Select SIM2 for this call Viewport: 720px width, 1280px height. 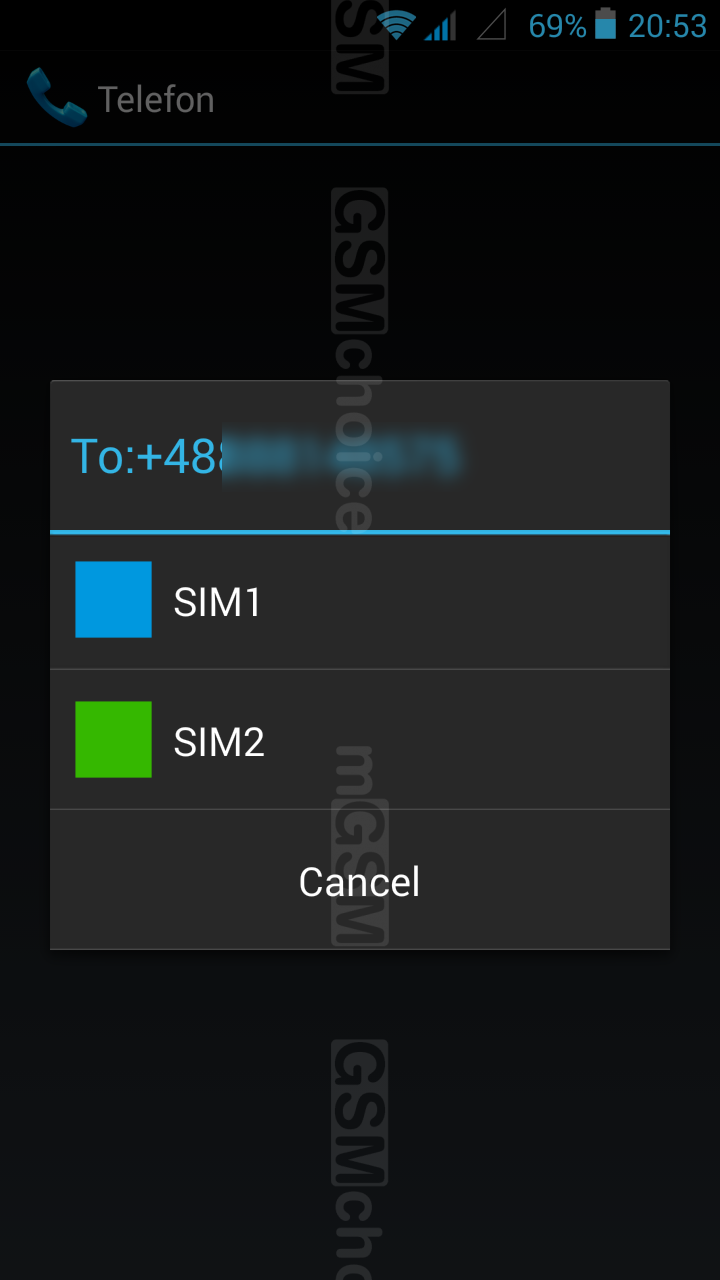coord(359,741)
